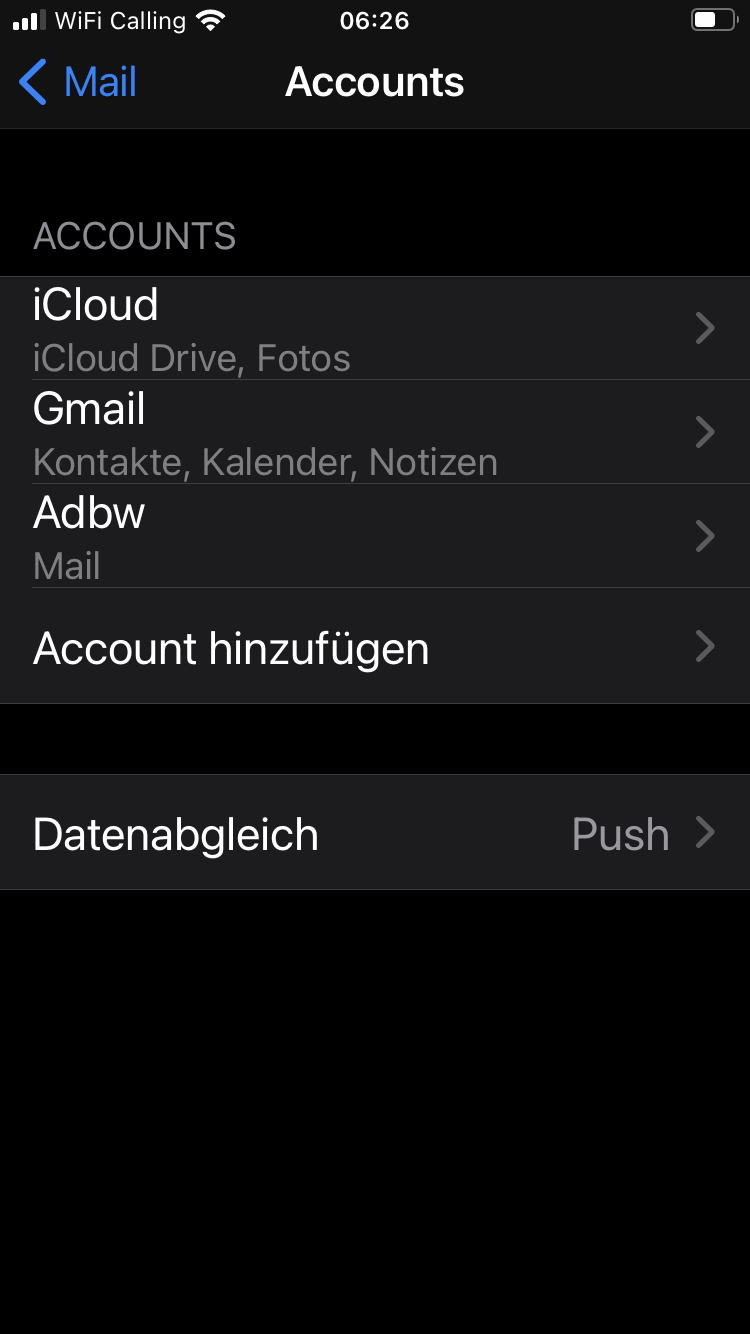
Task: Tap Account hinzufügen to add account
Action: pyautogui.click(x=375, y=646)
